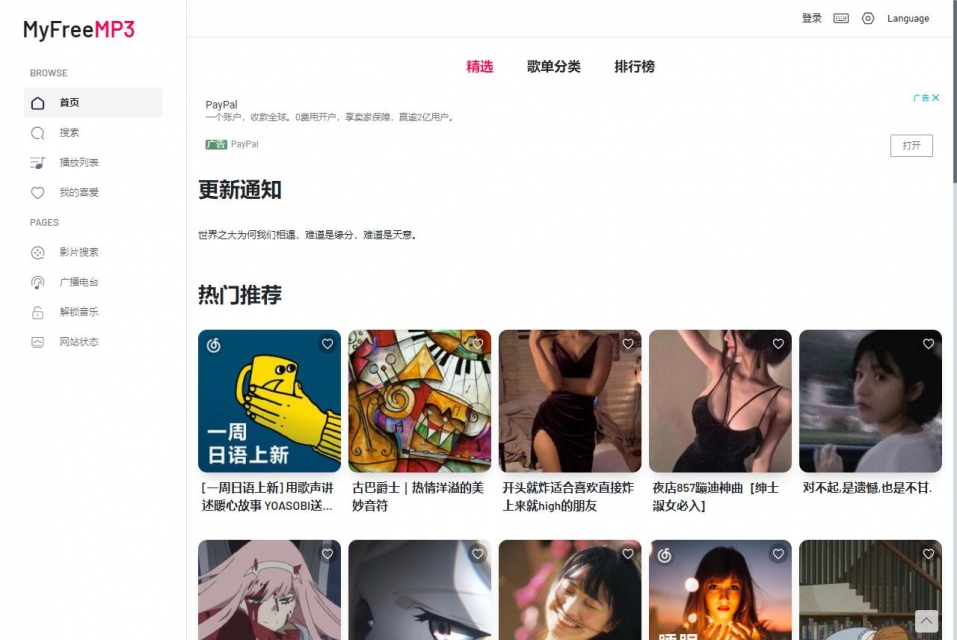Check 网站状态 site status
Image resolution: width=957 pixels, height=640 pixels.
point(78,343)
